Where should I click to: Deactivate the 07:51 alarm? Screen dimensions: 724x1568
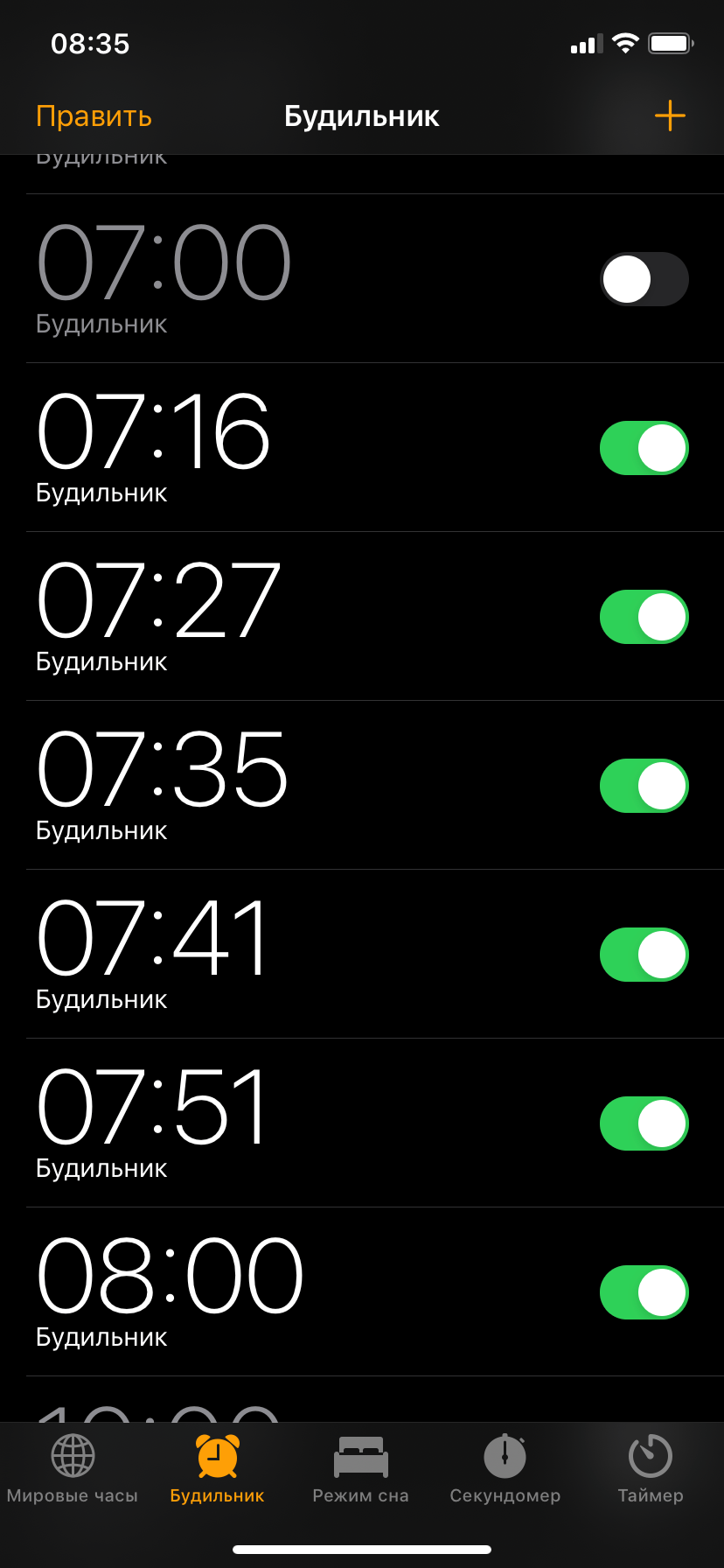coord(644,1123)
